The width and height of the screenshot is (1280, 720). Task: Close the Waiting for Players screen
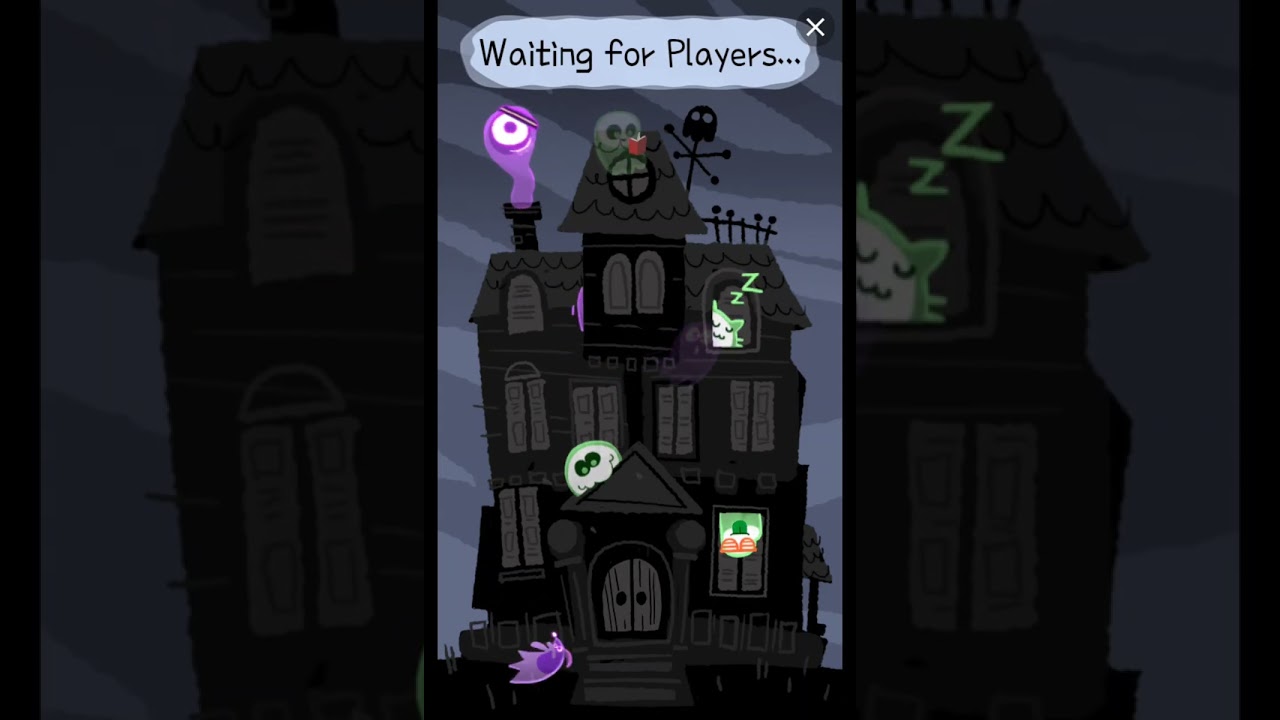[815, 28]
